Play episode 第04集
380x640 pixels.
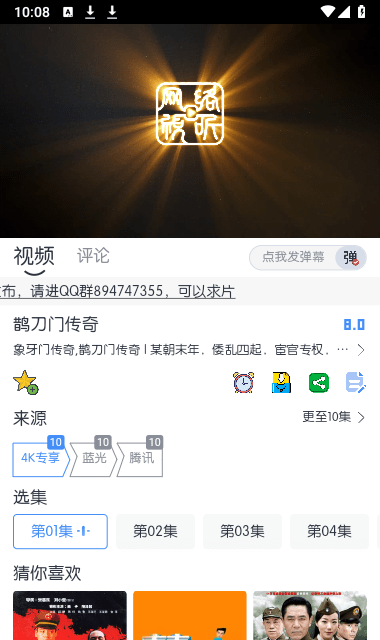(x=329, y=531)
